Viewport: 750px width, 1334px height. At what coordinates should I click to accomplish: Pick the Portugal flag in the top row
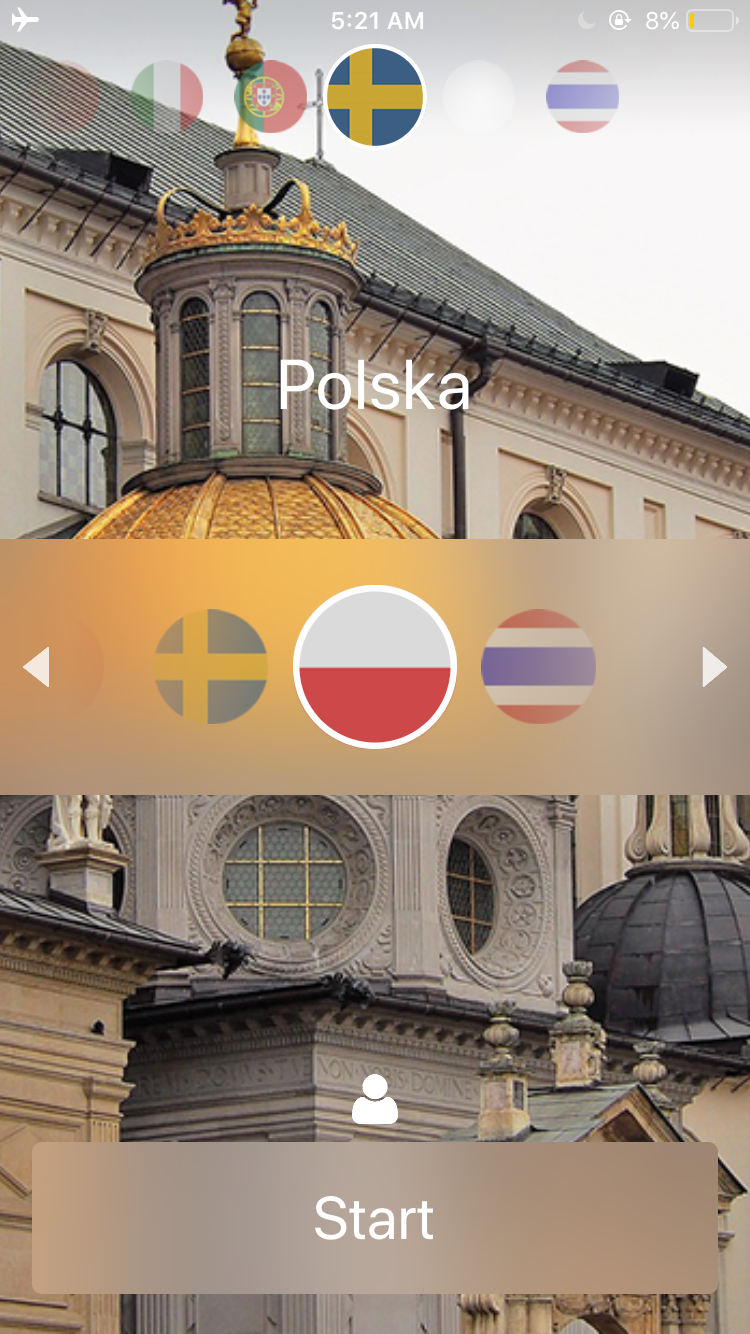270,97
